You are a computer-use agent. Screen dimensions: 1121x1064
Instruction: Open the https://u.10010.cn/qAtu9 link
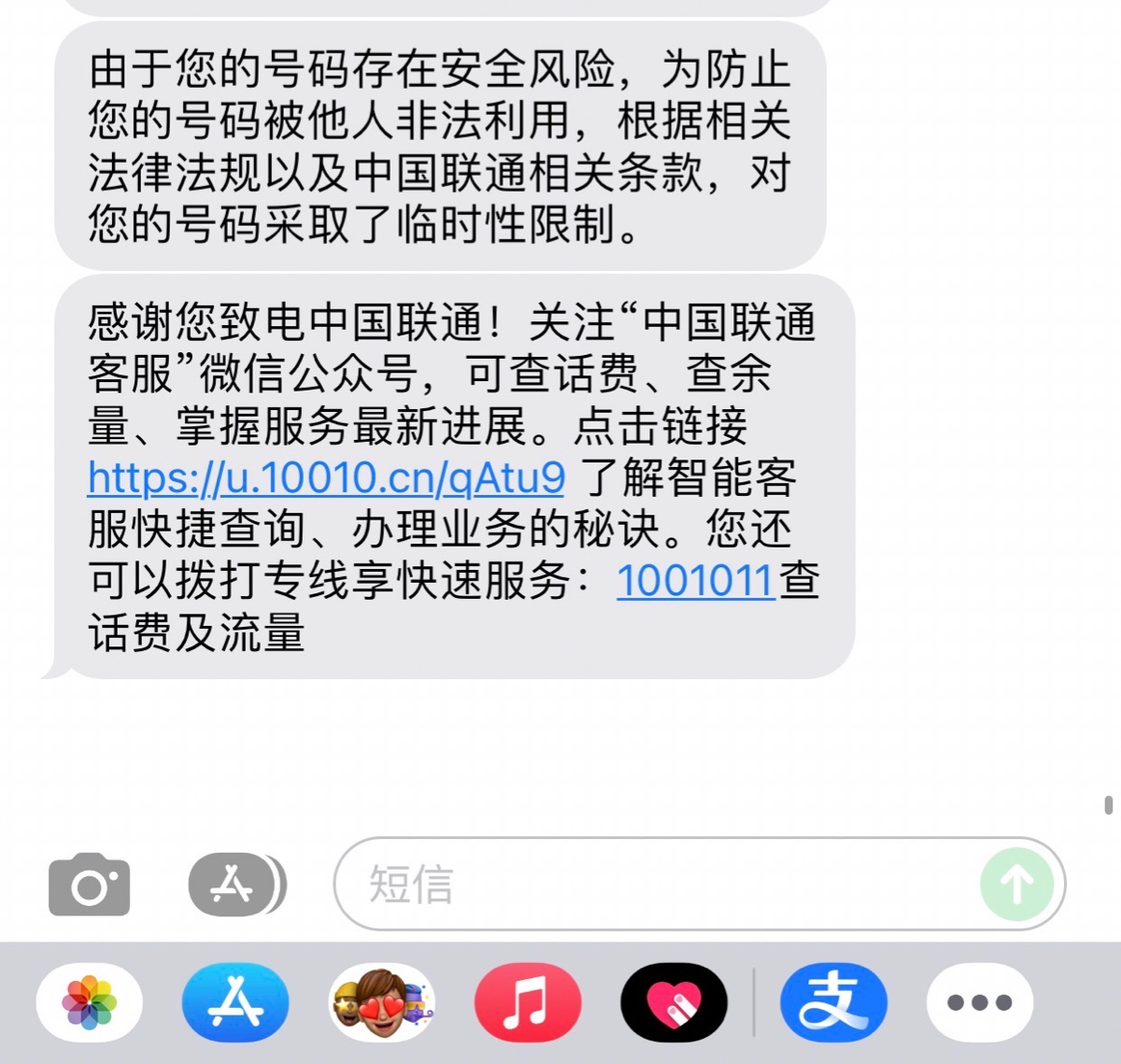click(326, 477)
